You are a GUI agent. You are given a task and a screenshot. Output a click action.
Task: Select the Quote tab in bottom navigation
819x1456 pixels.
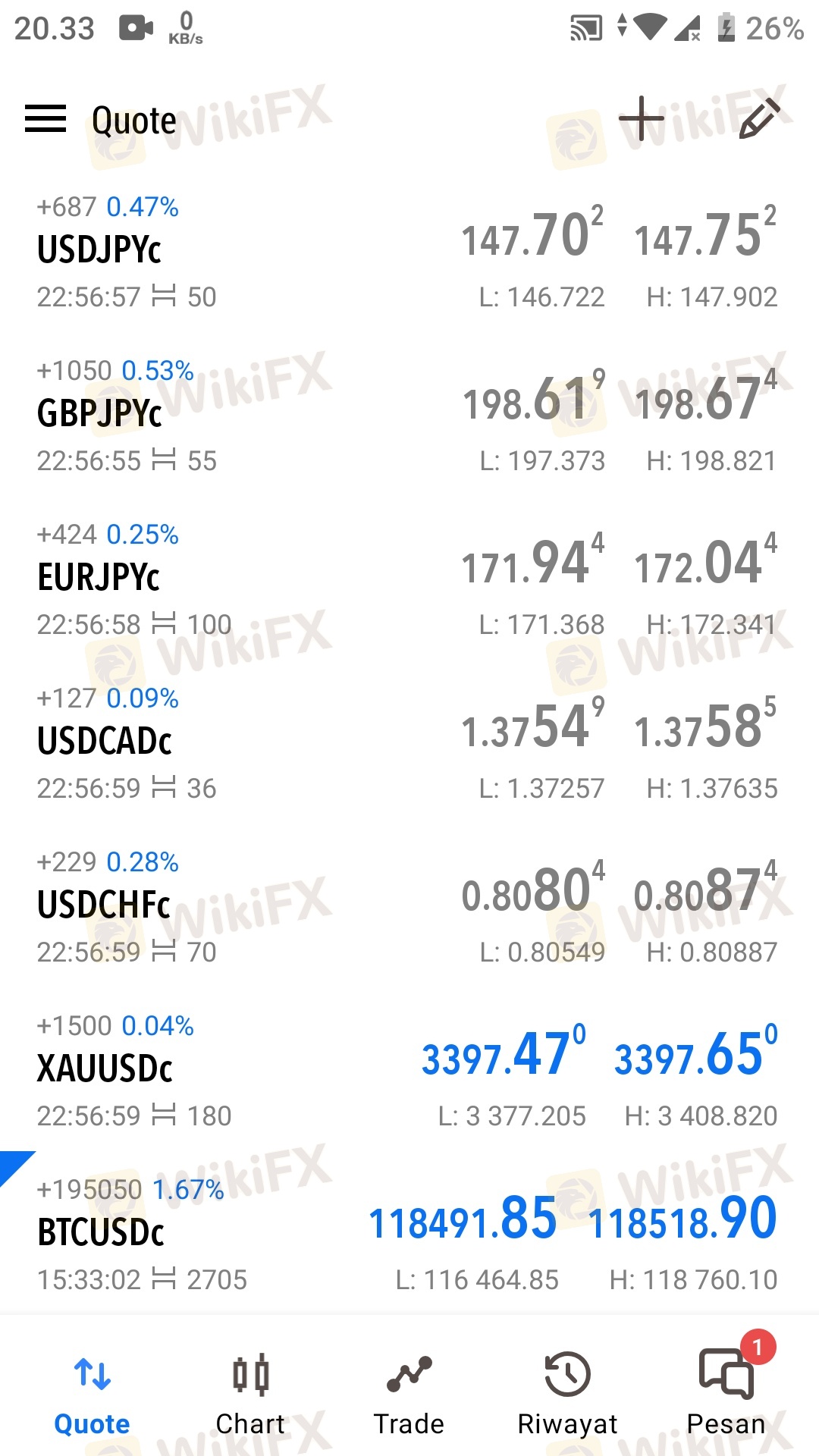click(92, 1394)
